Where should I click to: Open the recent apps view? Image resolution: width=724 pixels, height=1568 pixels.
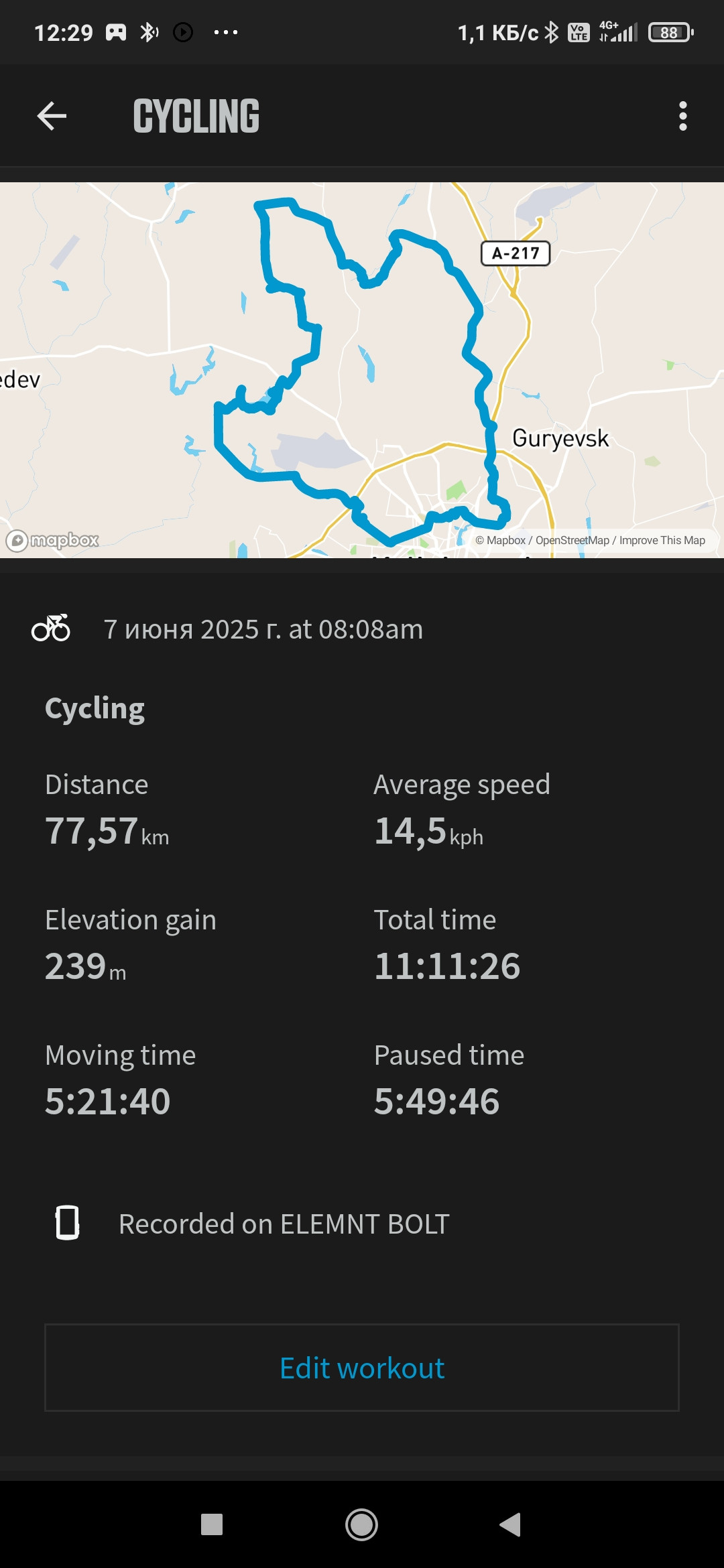212,1524
